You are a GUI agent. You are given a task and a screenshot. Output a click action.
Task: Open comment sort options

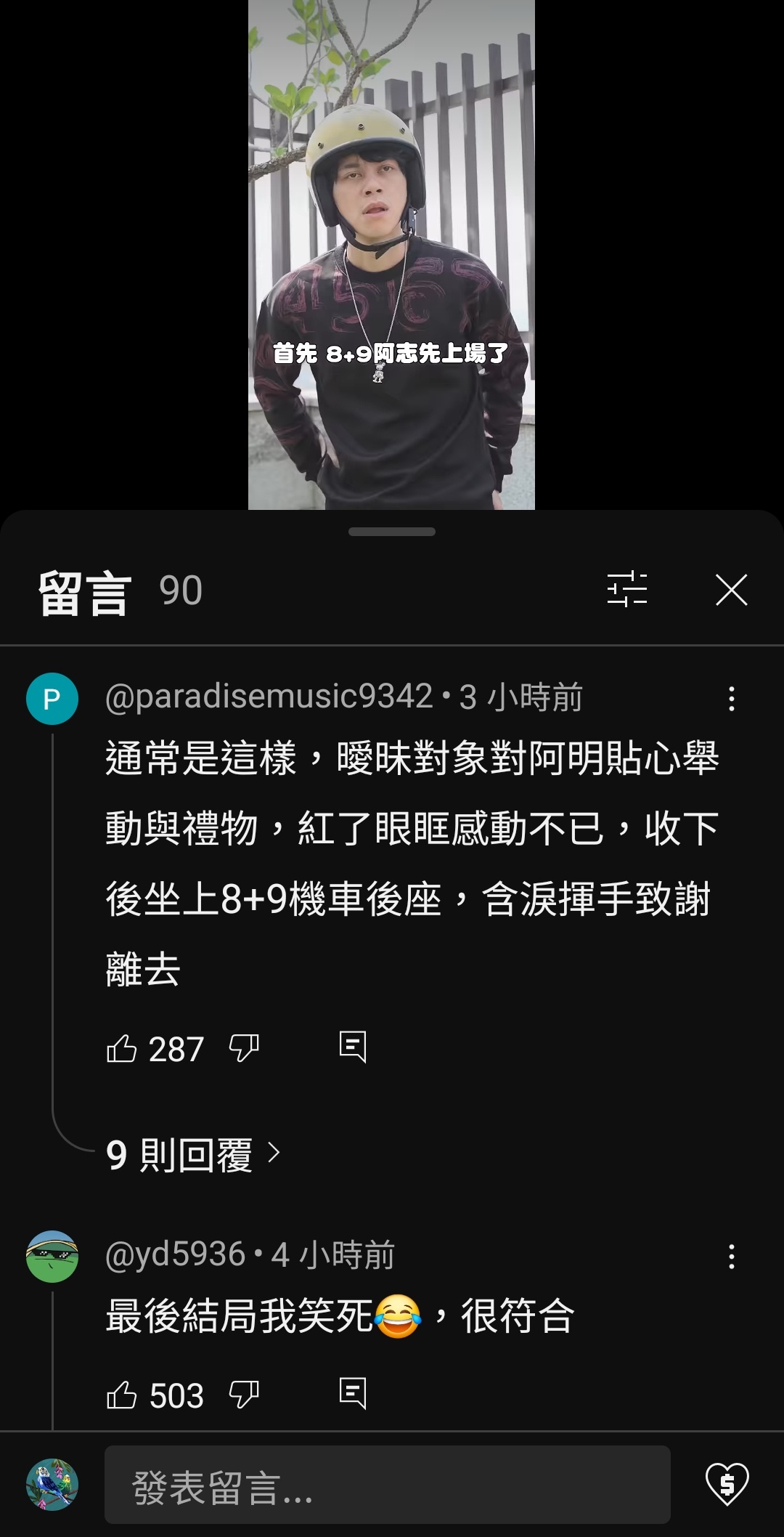[x=627, y=589]
